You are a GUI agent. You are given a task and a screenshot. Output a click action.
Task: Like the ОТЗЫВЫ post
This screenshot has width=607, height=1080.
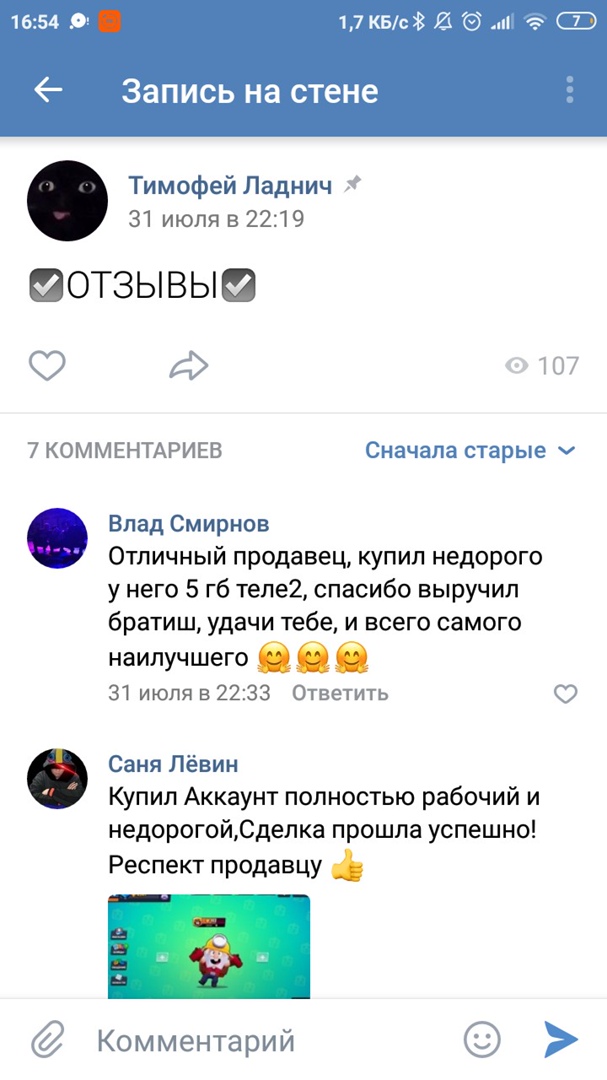pos(47,366)
